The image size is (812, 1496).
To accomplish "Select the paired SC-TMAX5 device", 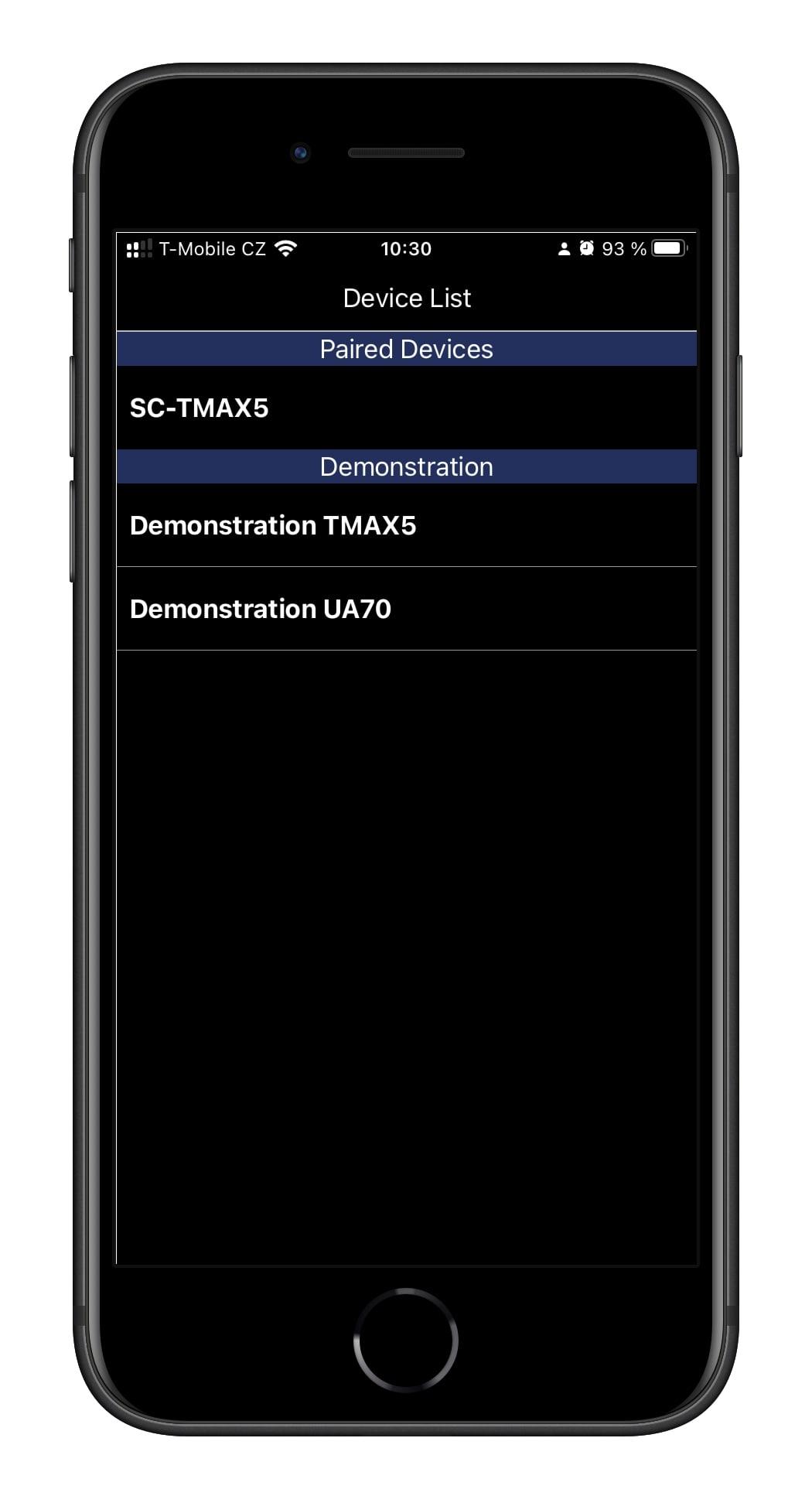I will click(x=406, y=408).
